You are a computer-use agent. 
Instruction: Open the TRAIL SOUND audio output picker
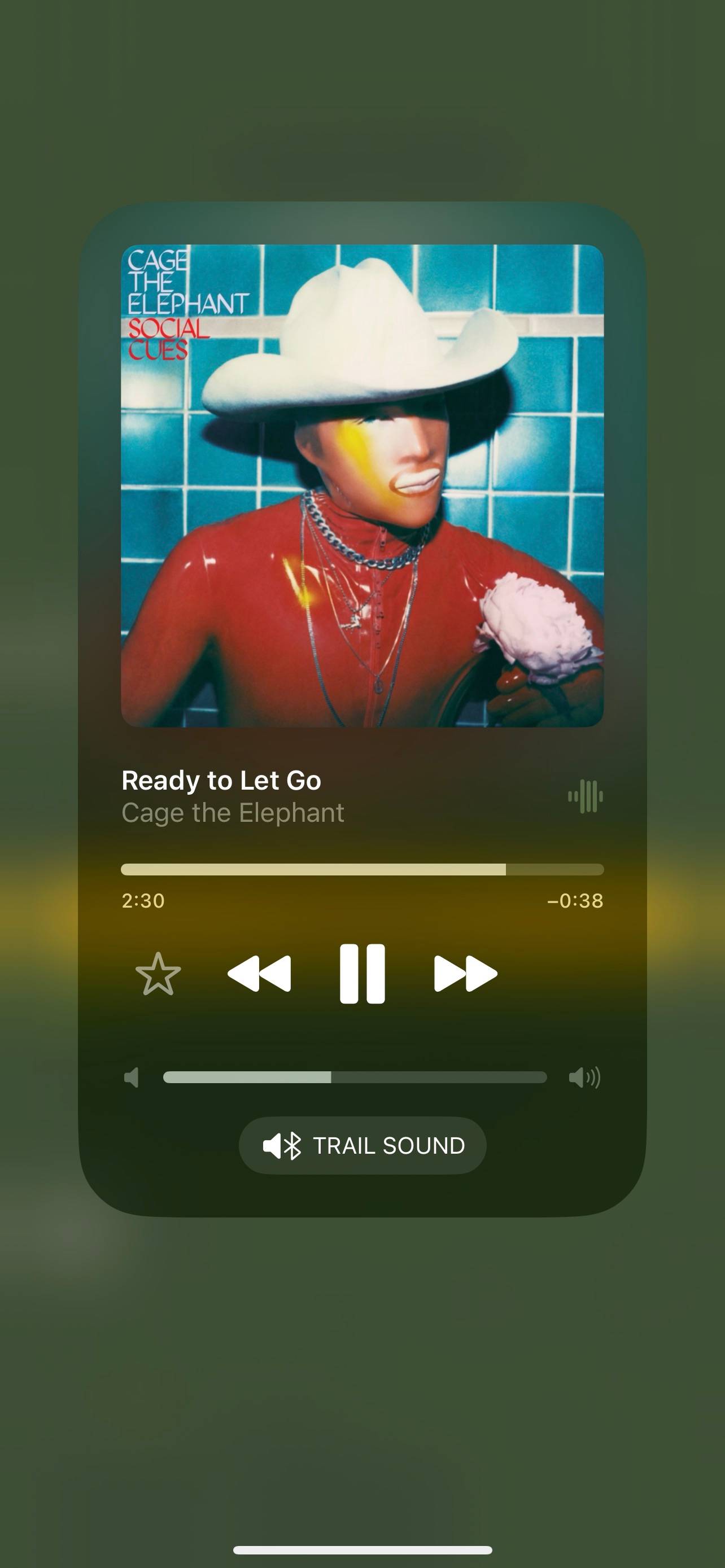point(363,1145)
